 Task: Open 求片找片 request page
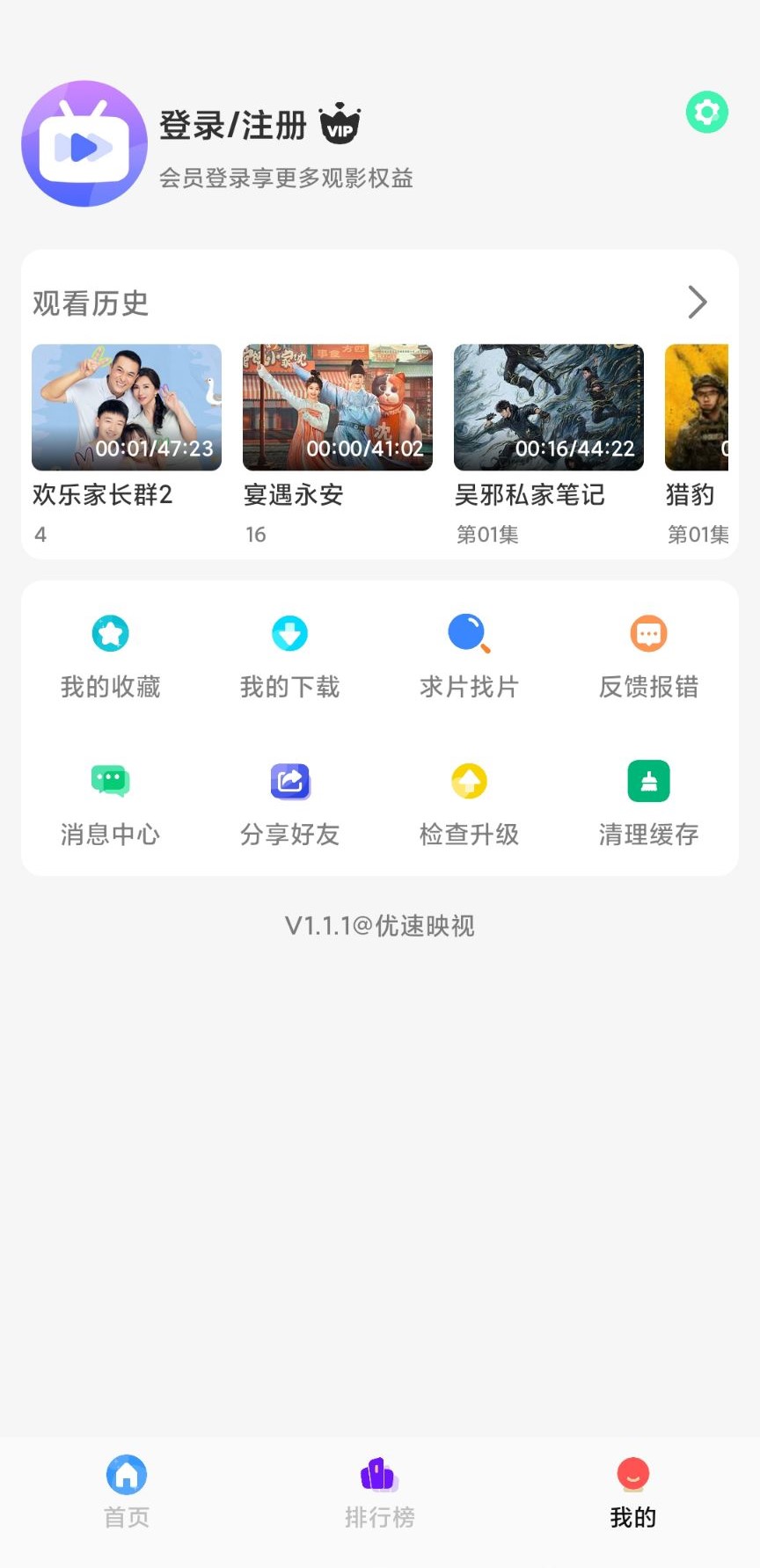pyautogui.click(x=470, y=656)
